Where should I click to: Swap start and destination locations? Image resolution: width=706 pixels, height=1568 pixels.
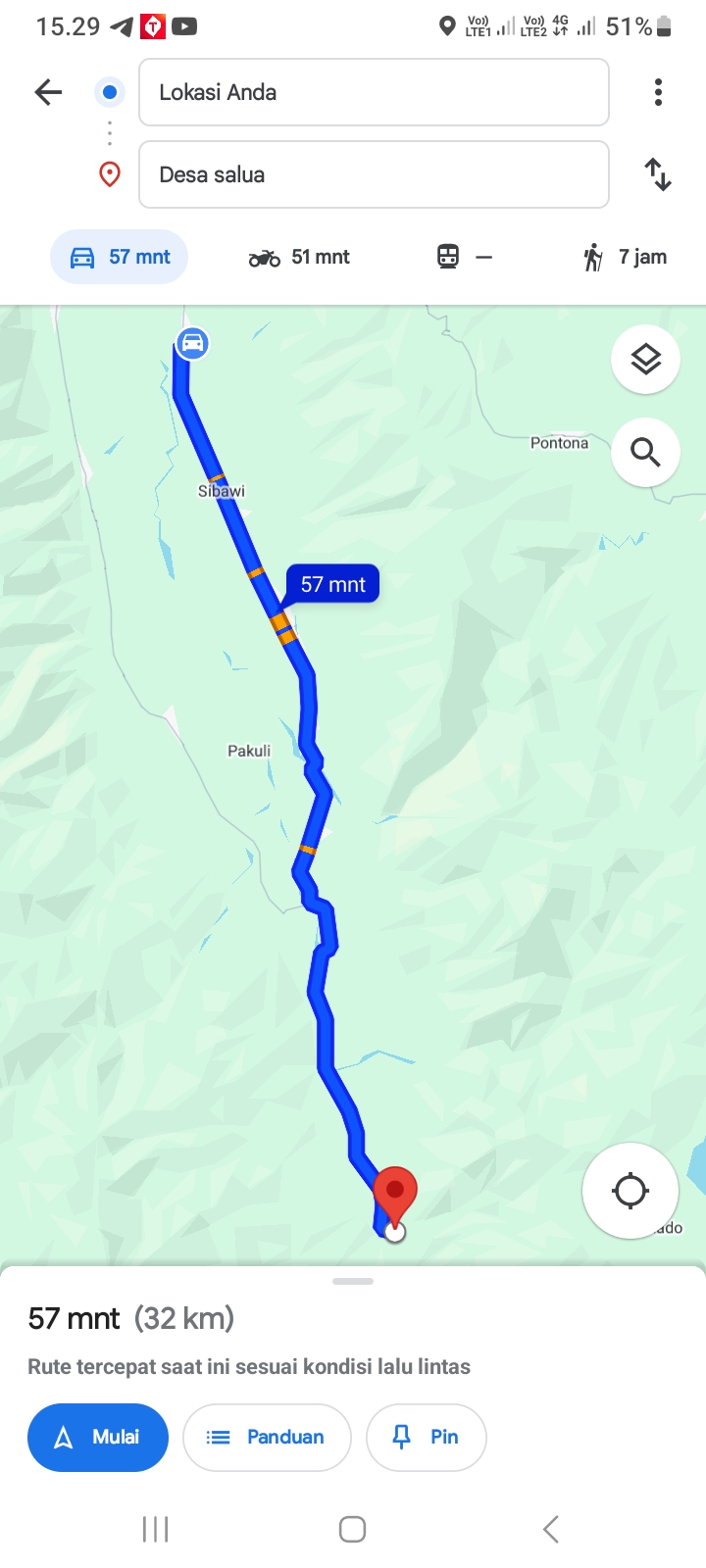658,174
